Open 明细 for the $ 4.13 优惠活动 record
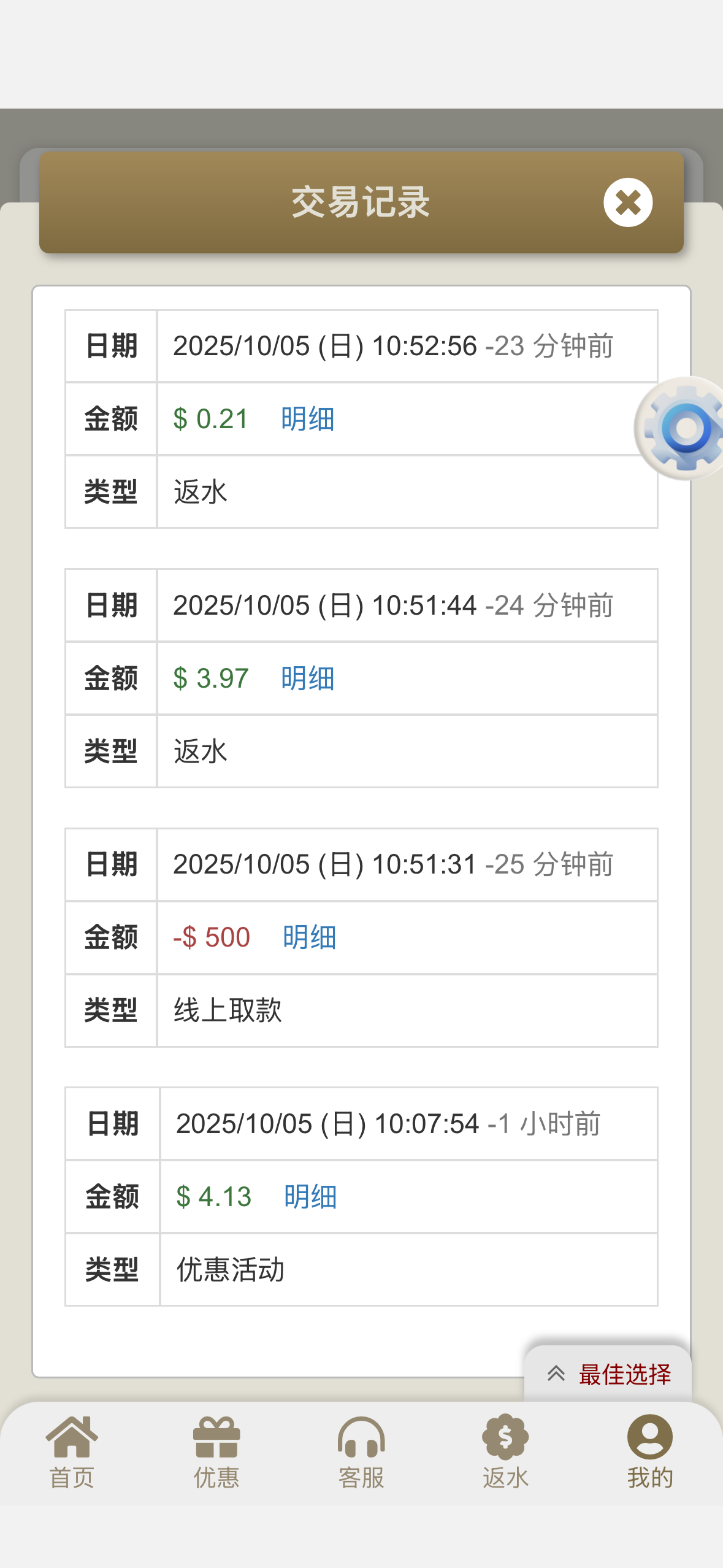The image size is (723, 1568). [310, 1197]
